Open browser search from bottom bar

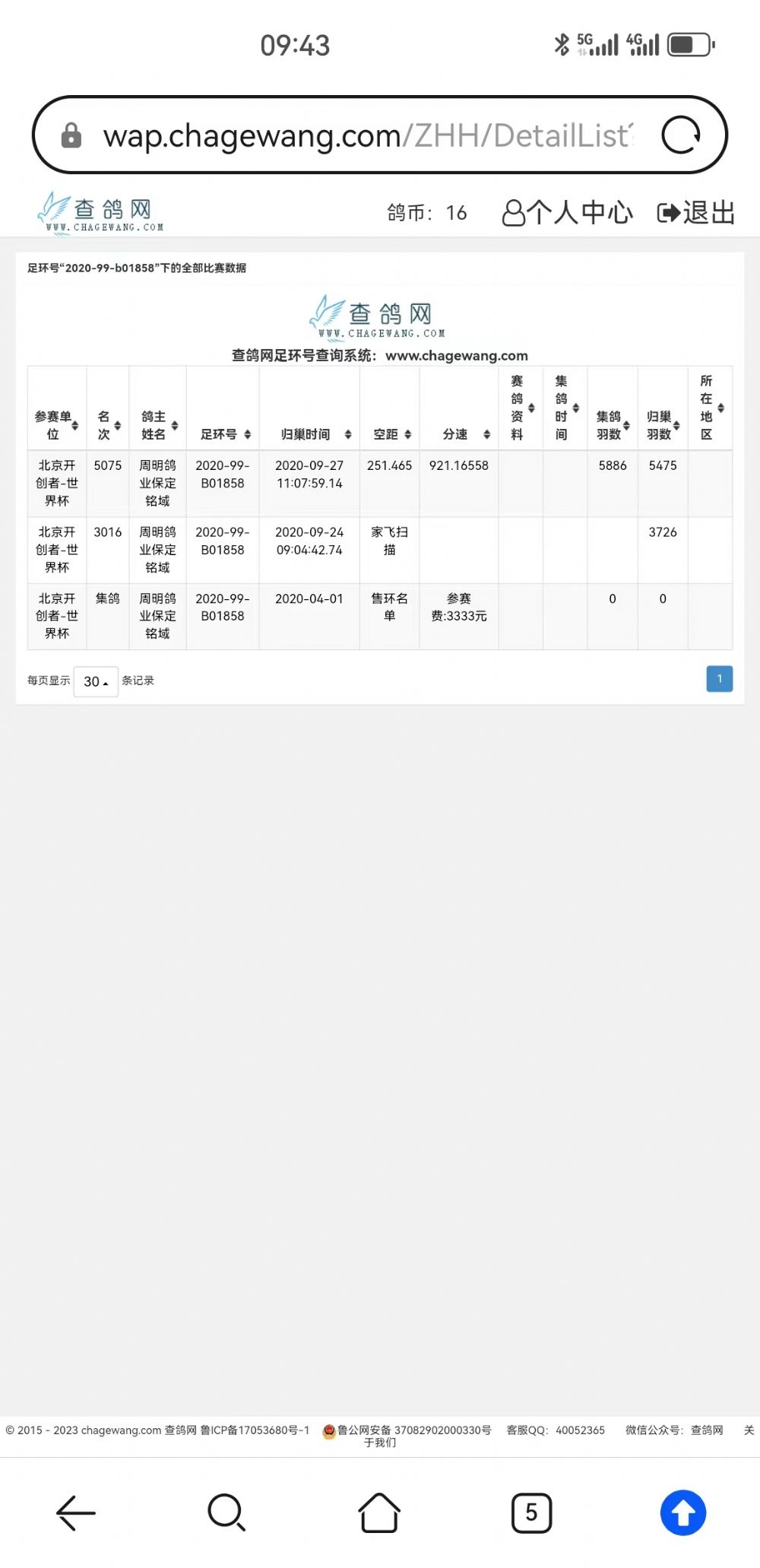pos(226,1512)
